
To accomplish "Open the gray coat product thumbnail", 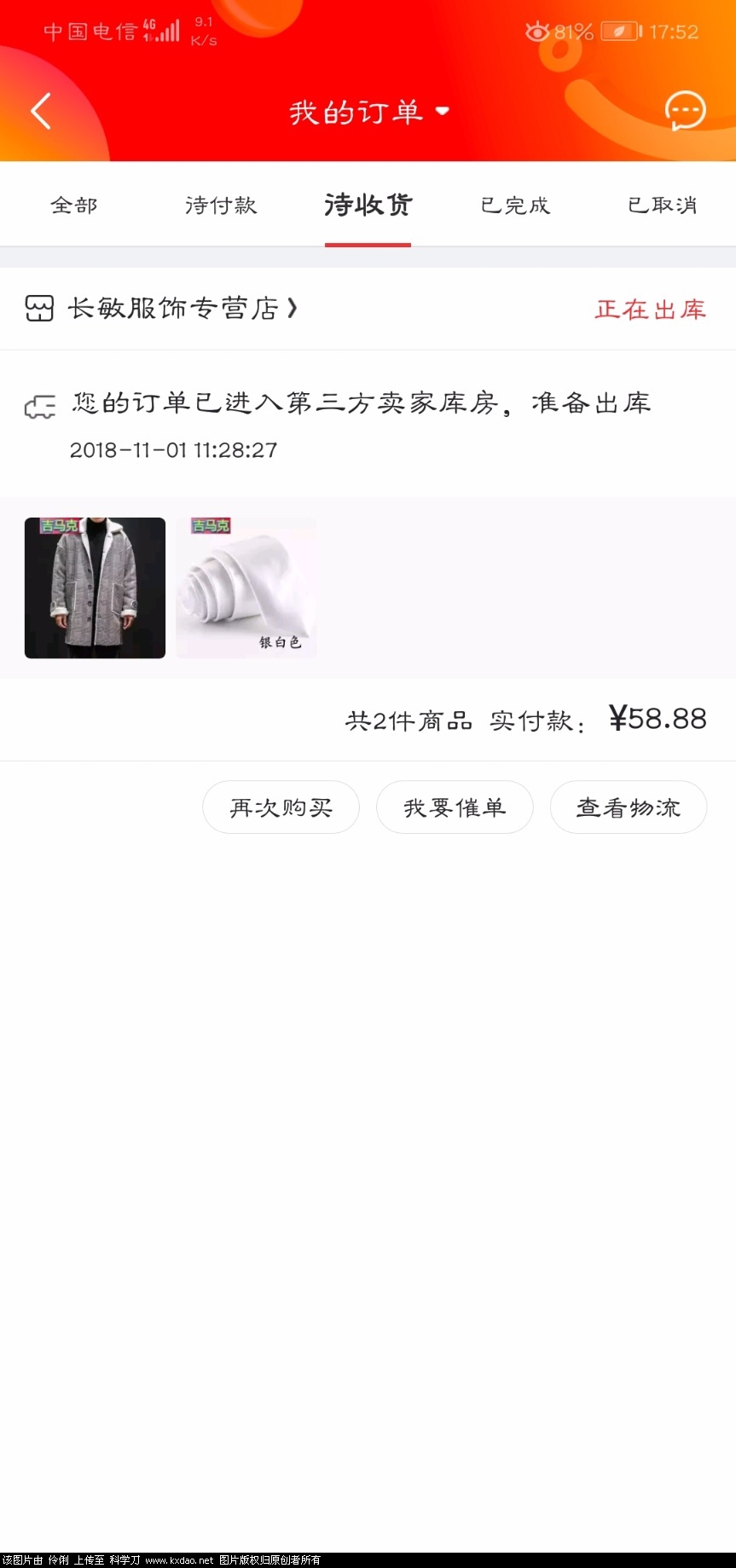I will (x=95, y=587).
